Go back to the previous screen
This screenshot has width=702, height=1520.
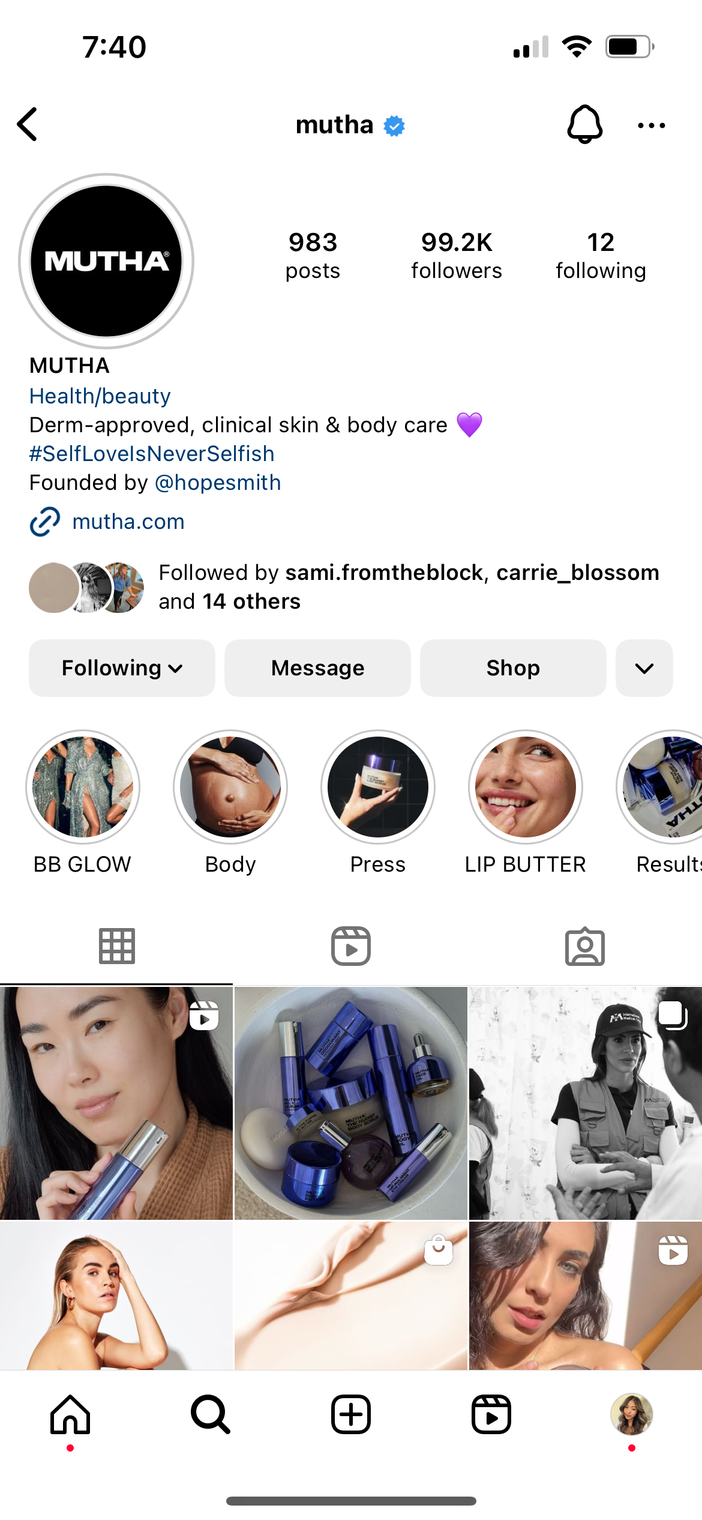28,125
